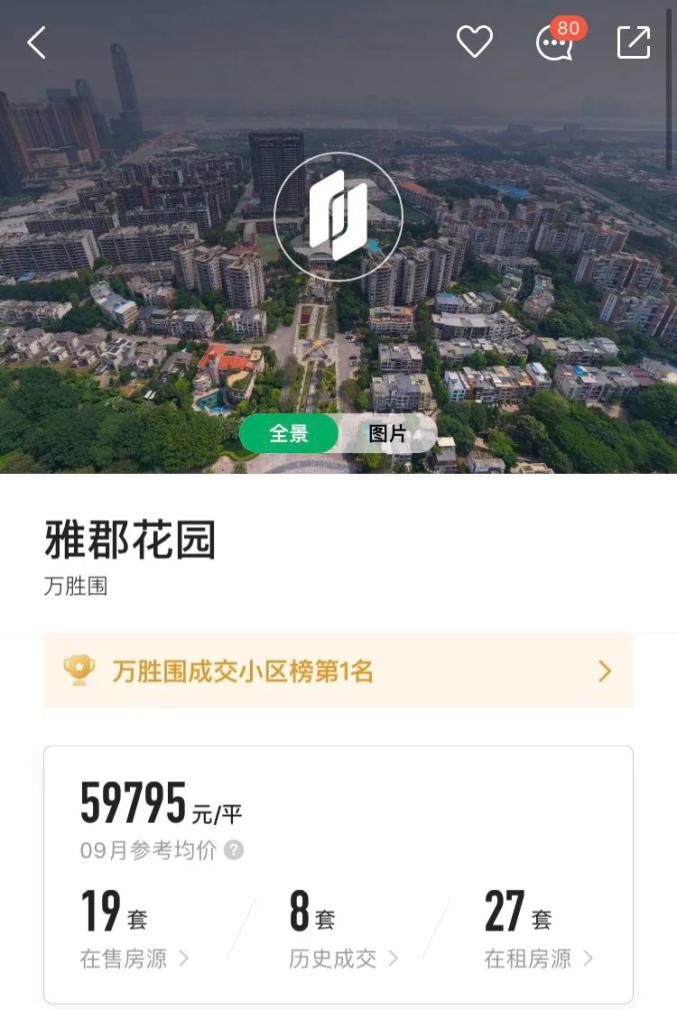Go back using the top-left arrow
The image size is (677, 1009).
point(36,42)
